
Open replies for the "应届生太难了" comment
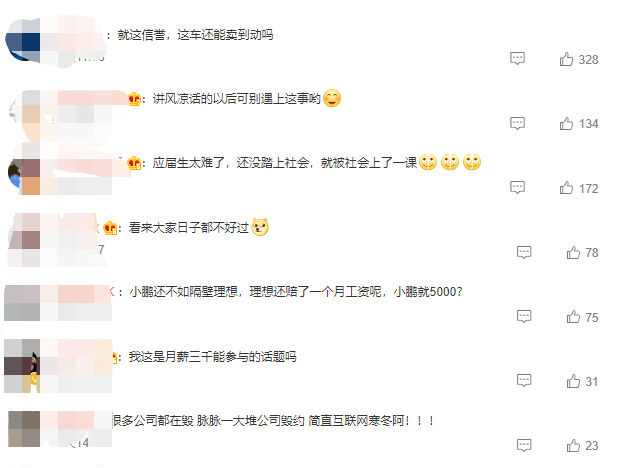[517, 188]
